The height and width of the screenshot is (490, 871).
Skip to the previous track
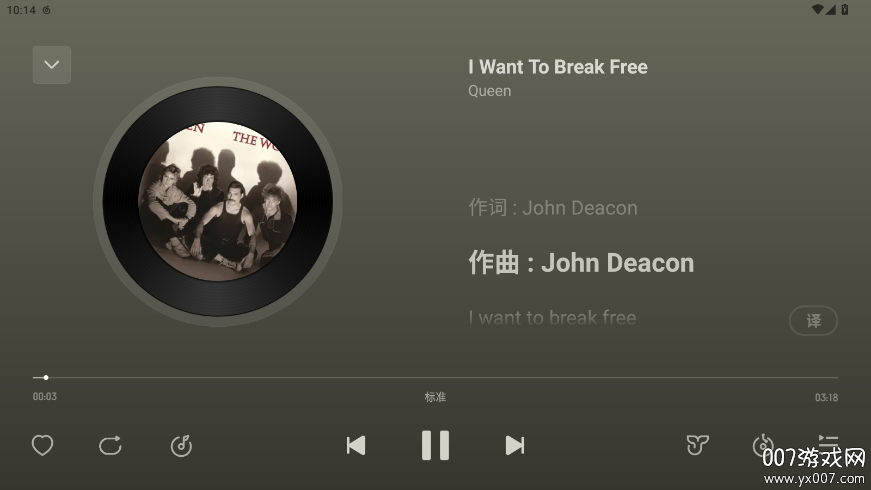355,445
